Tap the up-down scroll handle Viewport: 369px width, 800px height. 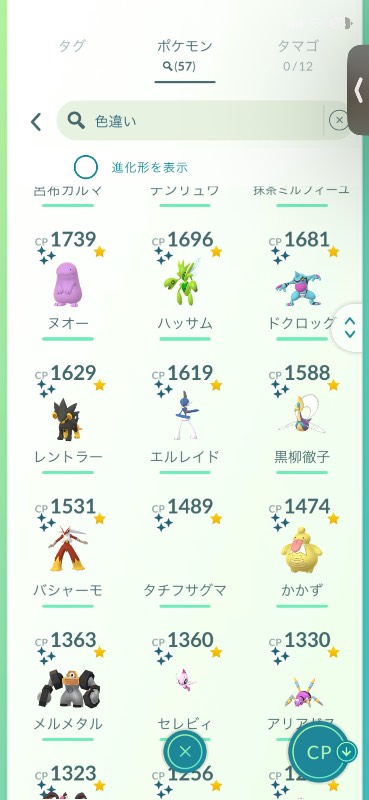coord(350,328)
